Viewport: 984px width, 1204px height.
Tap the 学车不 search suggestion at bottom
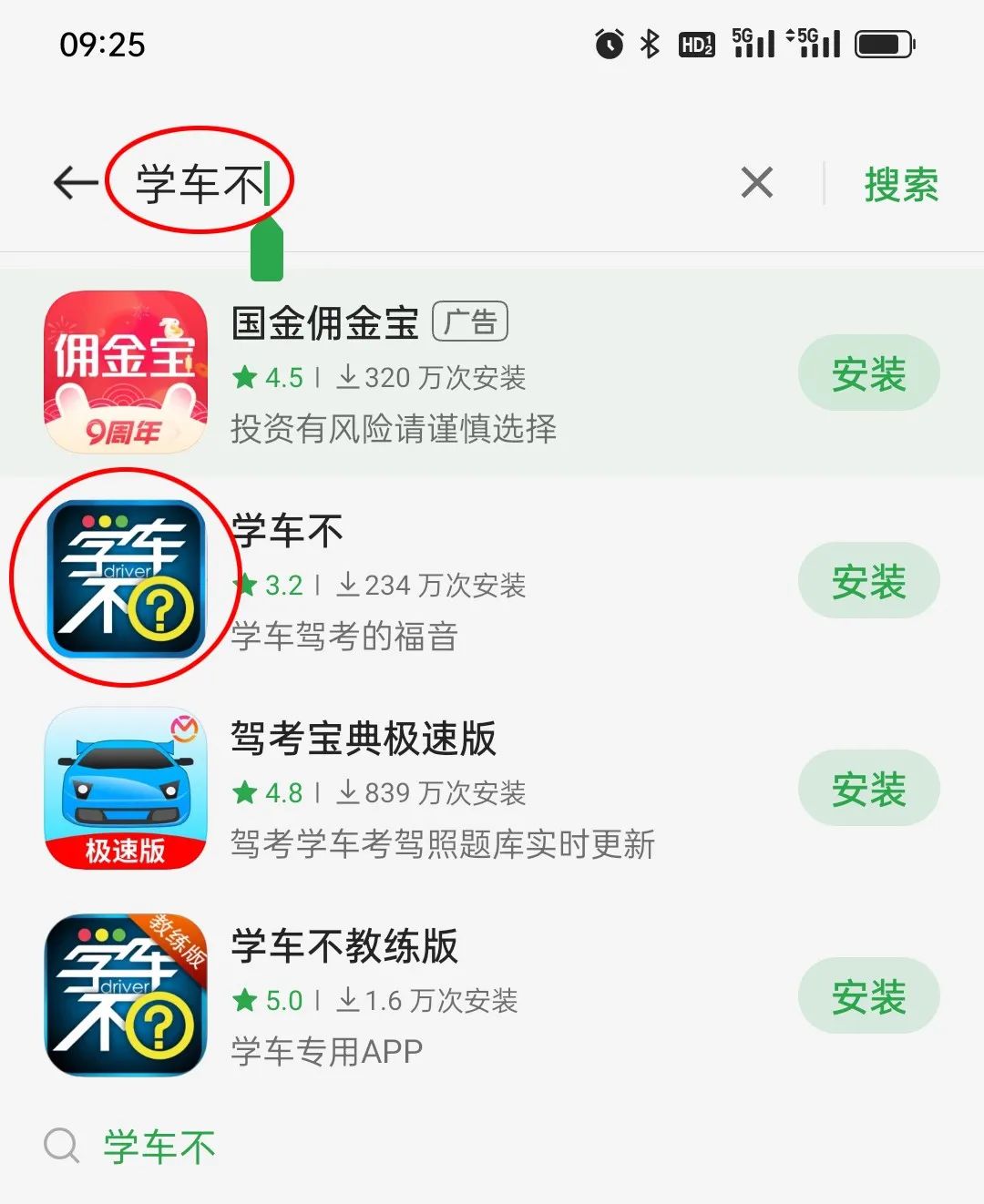click(159, 1145)
